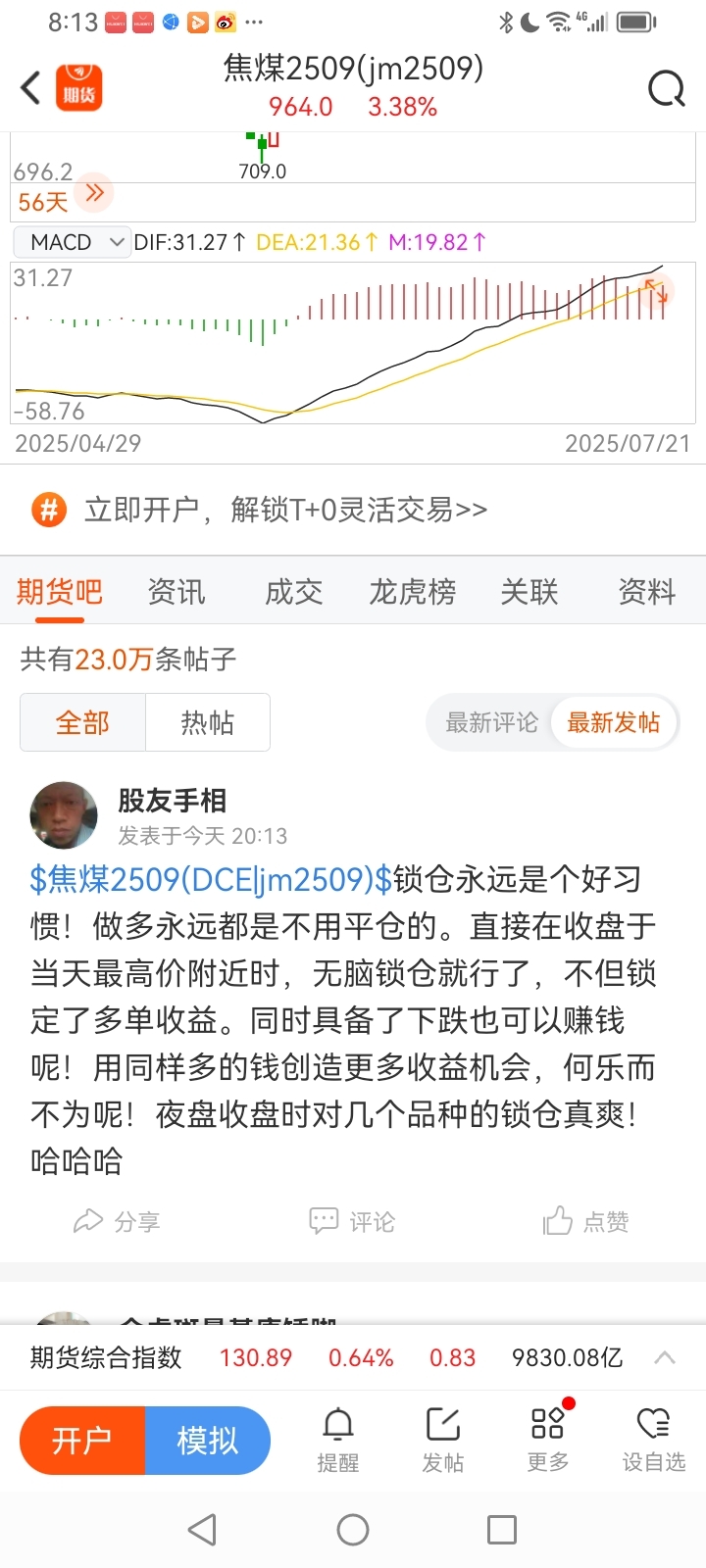This screenshot has width=706, height=1568.
Task: Switch to 最新发帖 sorting
Action: point(614,721)
